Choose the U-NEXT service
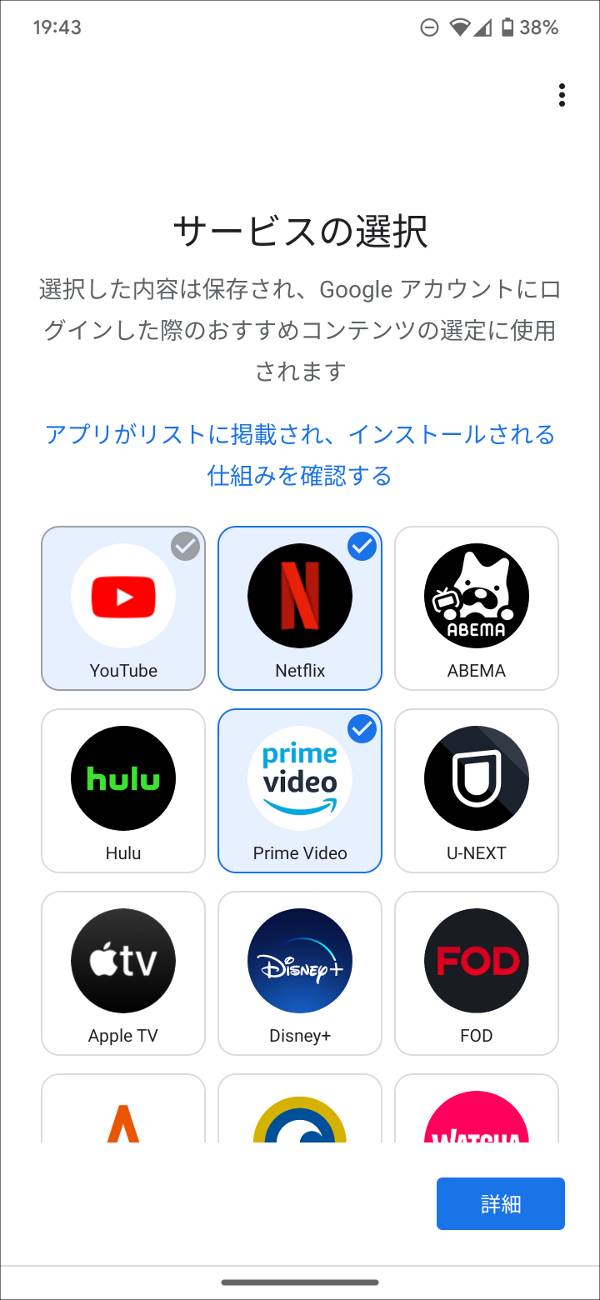Image resolution: width=600 pixels, height=1300 pixels. click(476, 790)
